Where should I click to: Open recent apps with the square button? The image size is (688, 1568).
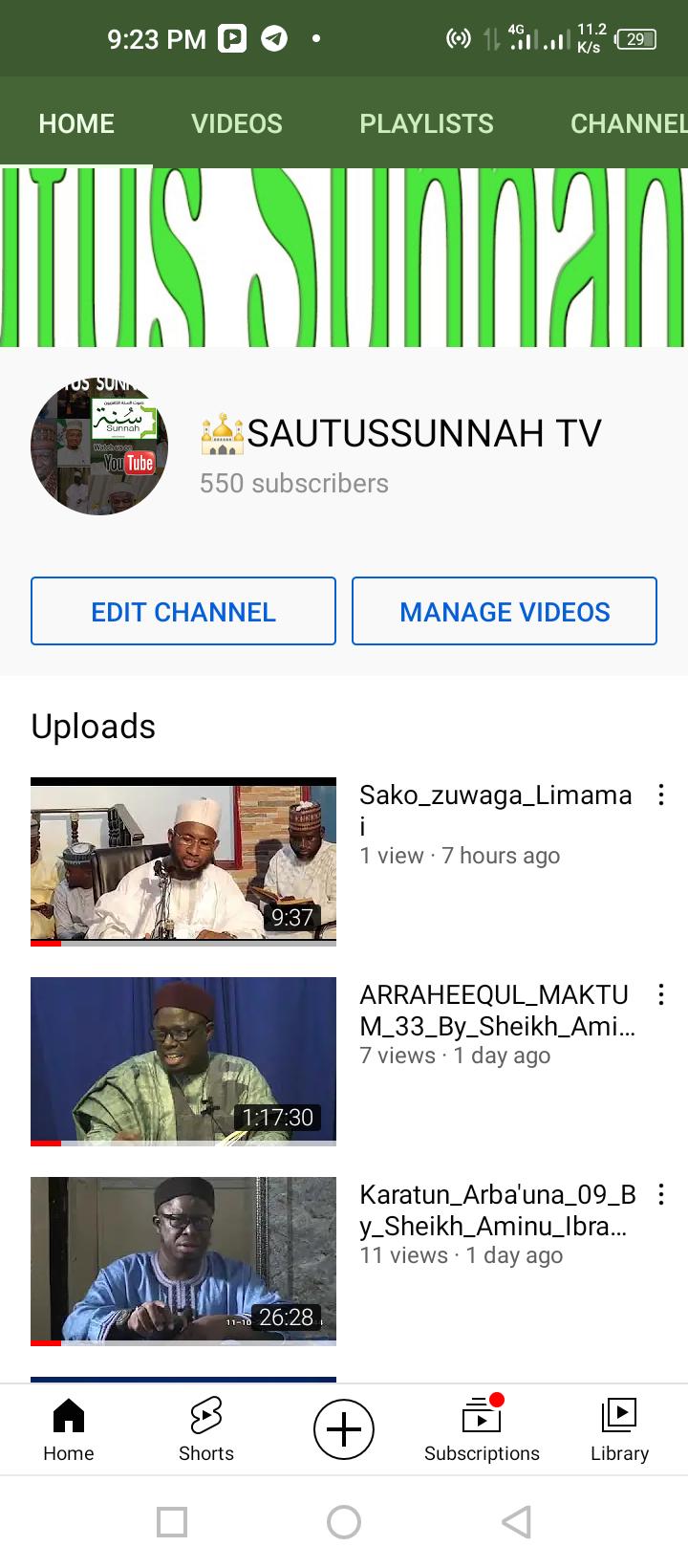coord(172,1522)
